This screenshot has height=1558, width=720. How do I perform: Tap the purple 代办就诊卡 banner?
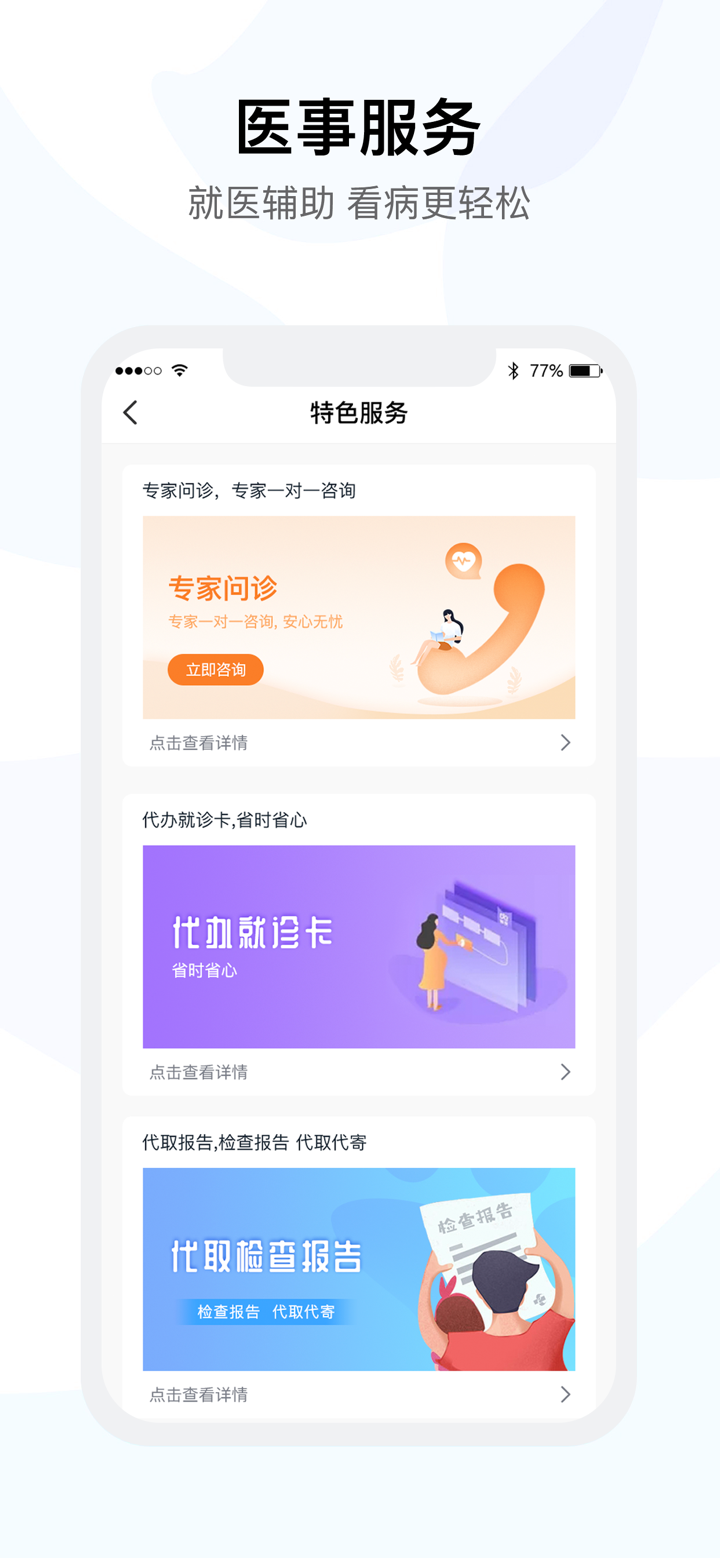tap(358, 947)
